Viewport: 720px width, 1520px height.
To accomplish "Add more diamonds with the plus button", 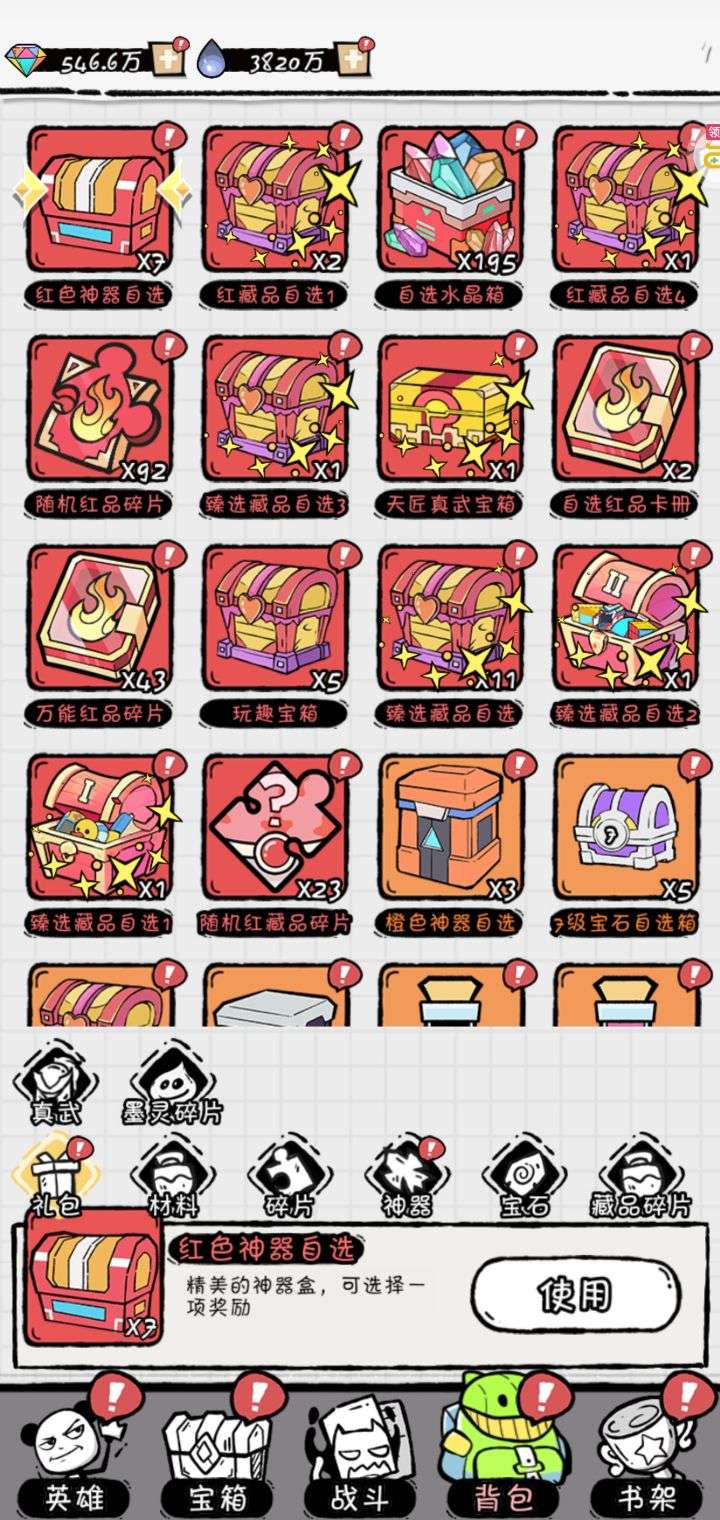I will [x=165, y=60].
